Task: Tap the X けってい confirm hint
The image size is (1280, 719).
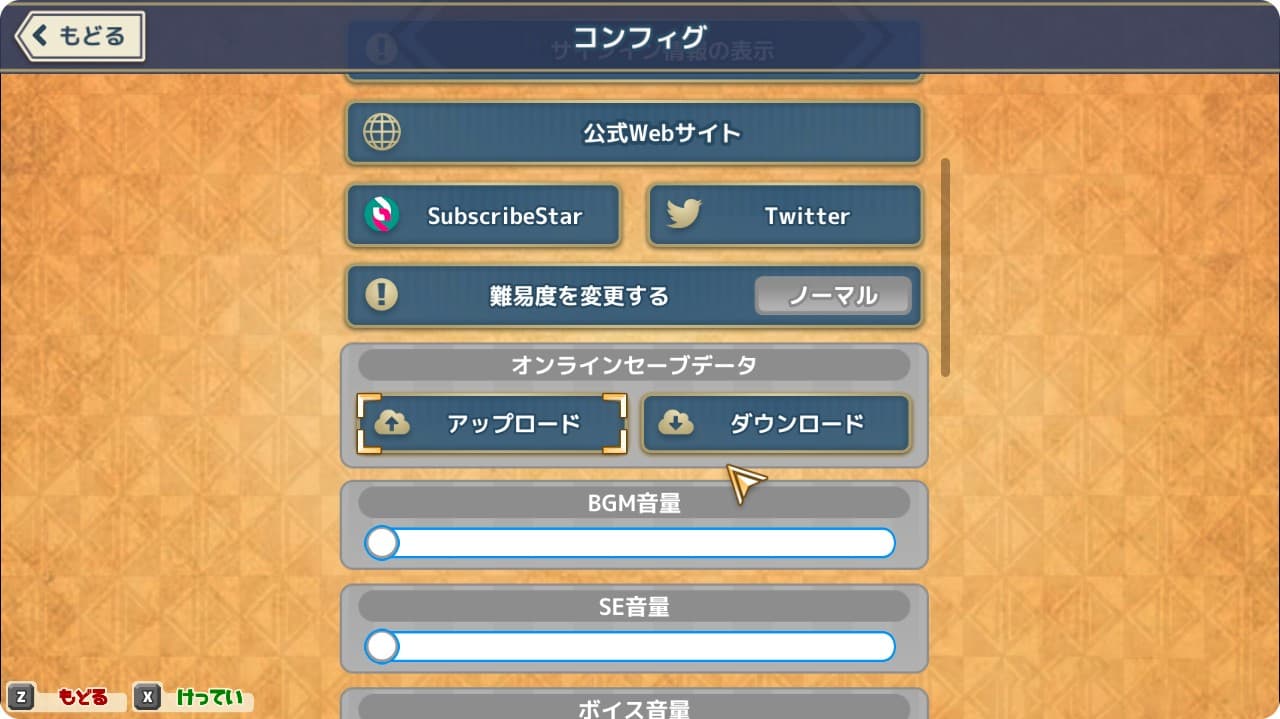Action: tap(193, 697)
